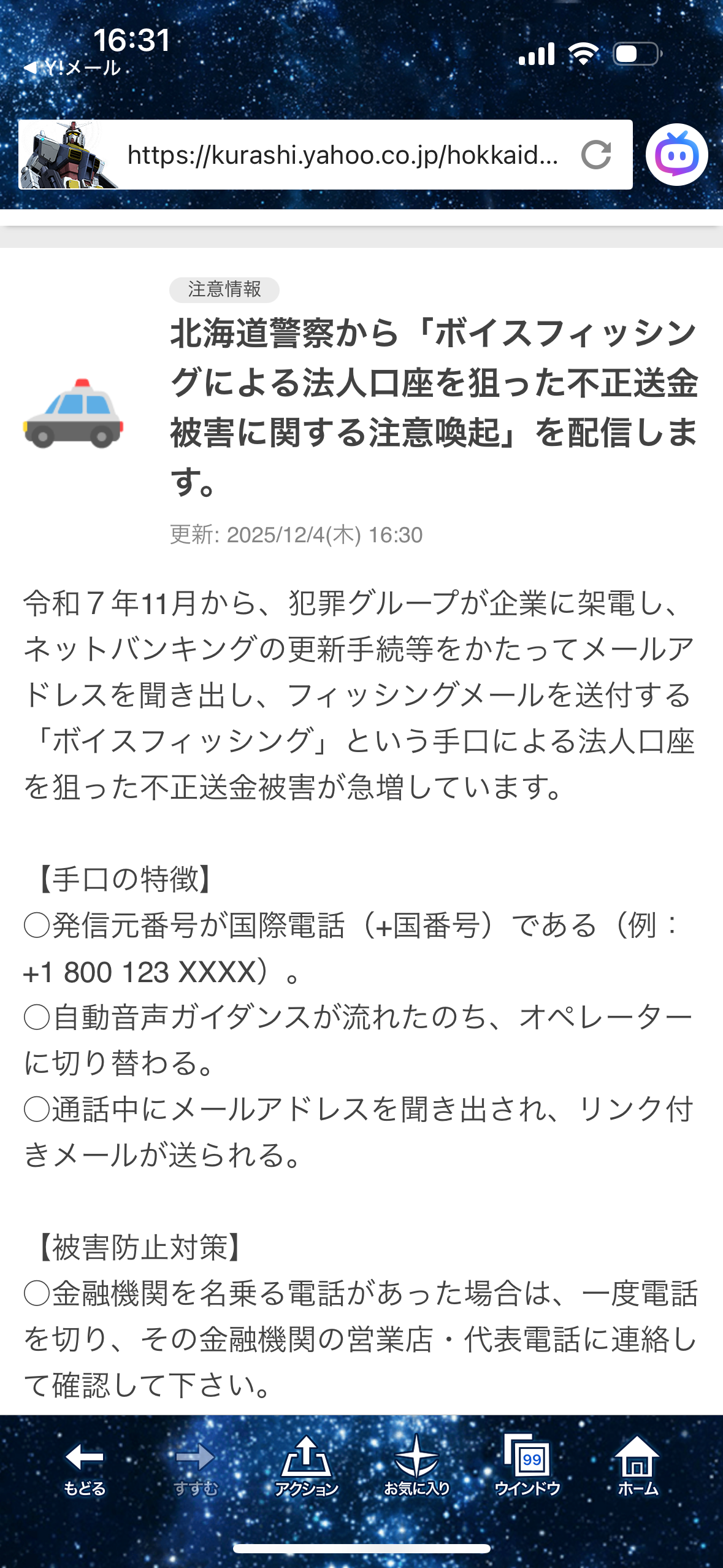Show open windows via ウインドウ
The width and height of the screenshot is (723, 1568).
click(x=527, y=1466)
